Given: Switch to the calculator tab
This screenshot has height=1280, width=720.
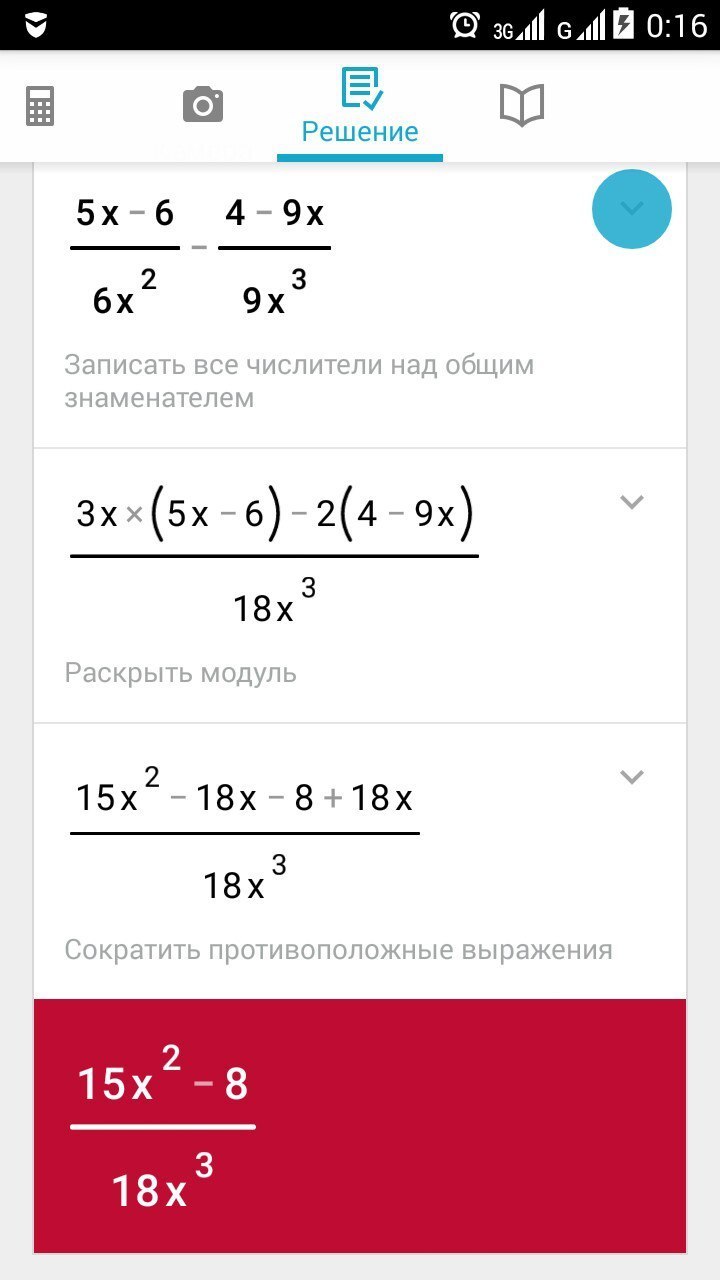Looking at the screenshot, I should [39, 106].
